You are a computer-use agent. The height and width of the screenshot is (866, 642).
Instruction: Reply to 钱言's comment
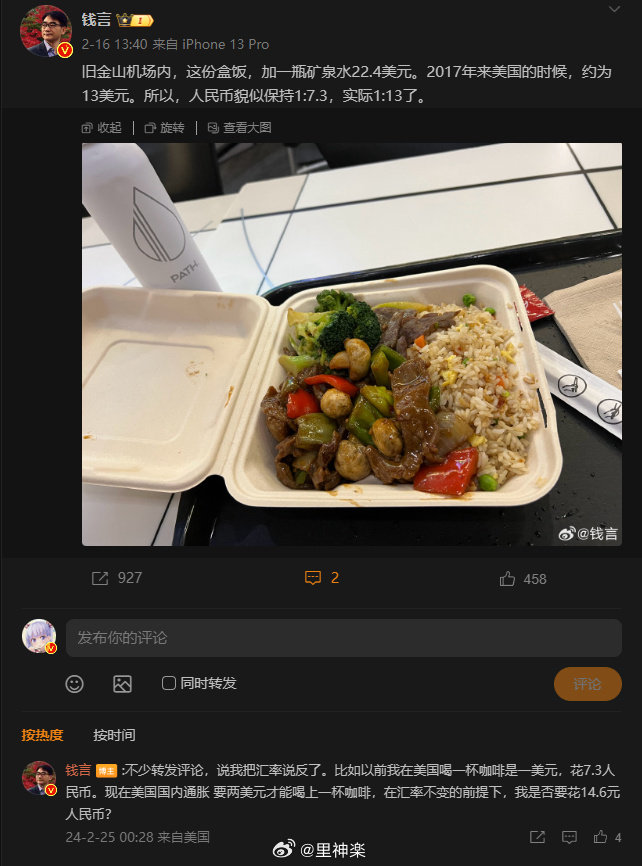tap(569, 837)
